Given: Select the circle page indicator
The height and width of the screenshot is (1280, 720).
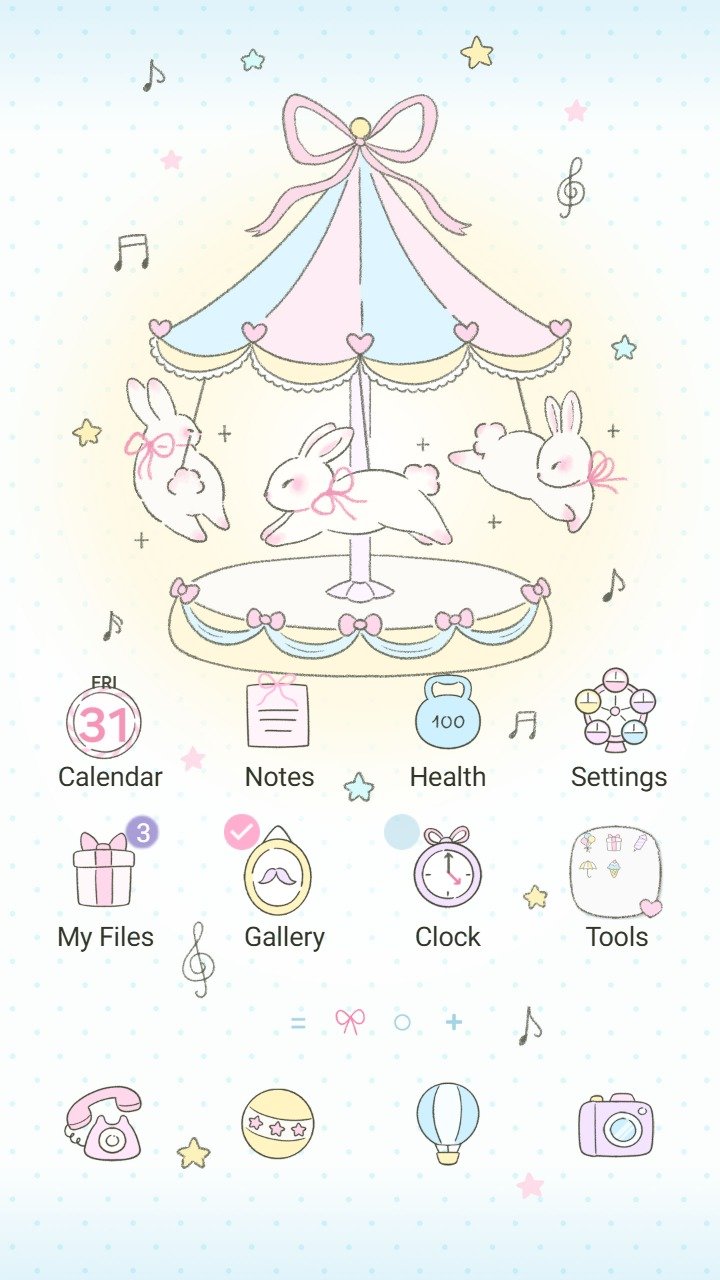Looking at the screenshot, I should [x=402, y=1022].
